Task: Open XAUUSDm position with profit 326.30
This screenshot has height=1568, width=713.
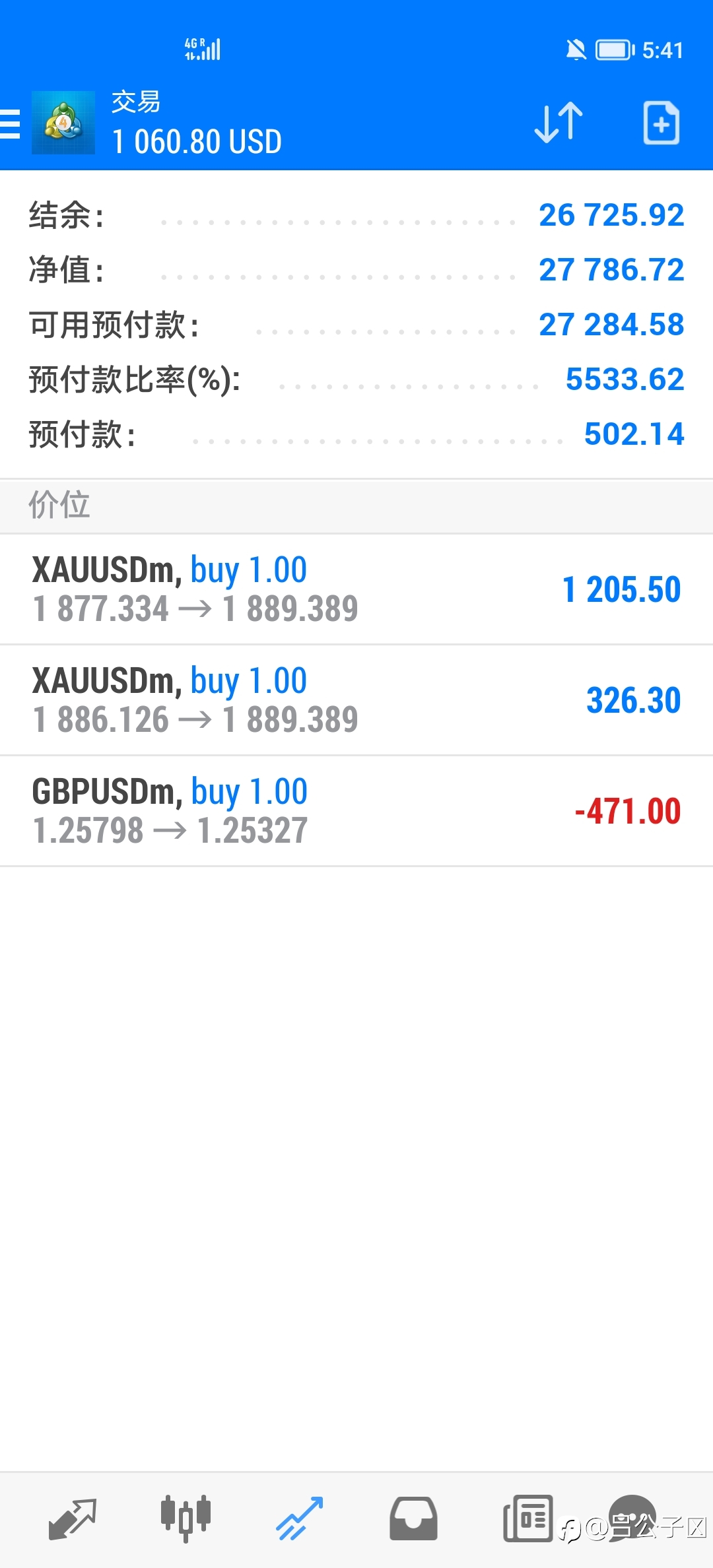Action: click(356, 700)
